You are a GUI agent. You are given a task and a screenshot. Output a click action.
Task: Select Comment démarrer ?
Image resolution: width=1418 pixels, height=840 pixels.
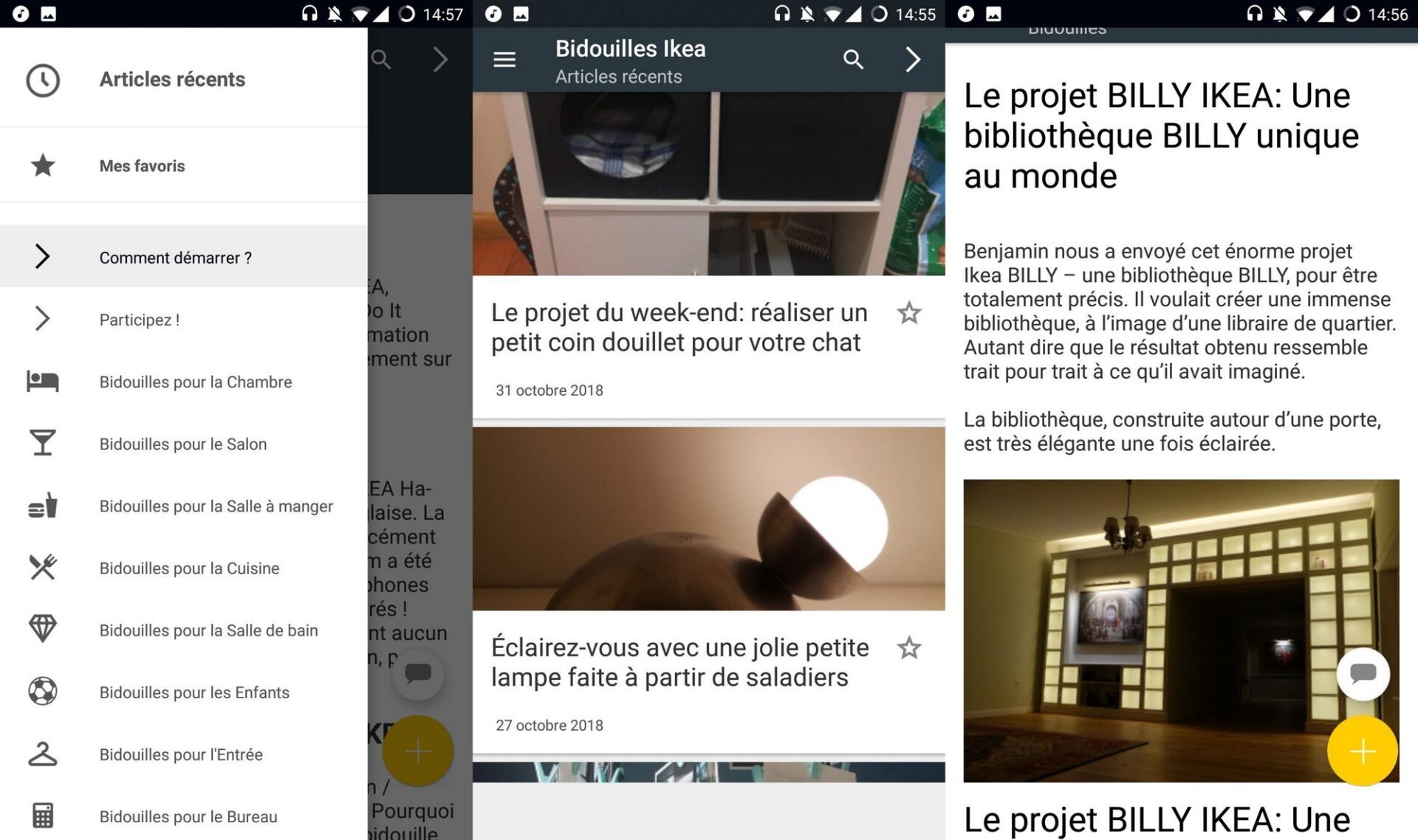(175, 258)
